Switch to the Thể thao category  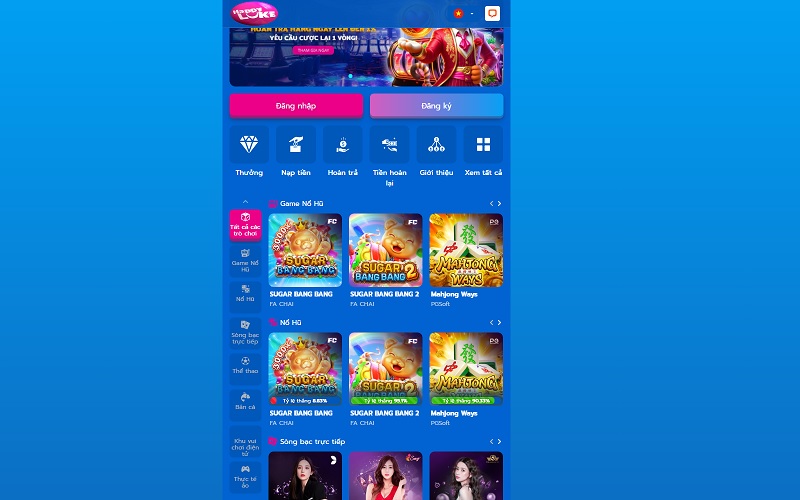pos(245,365)
